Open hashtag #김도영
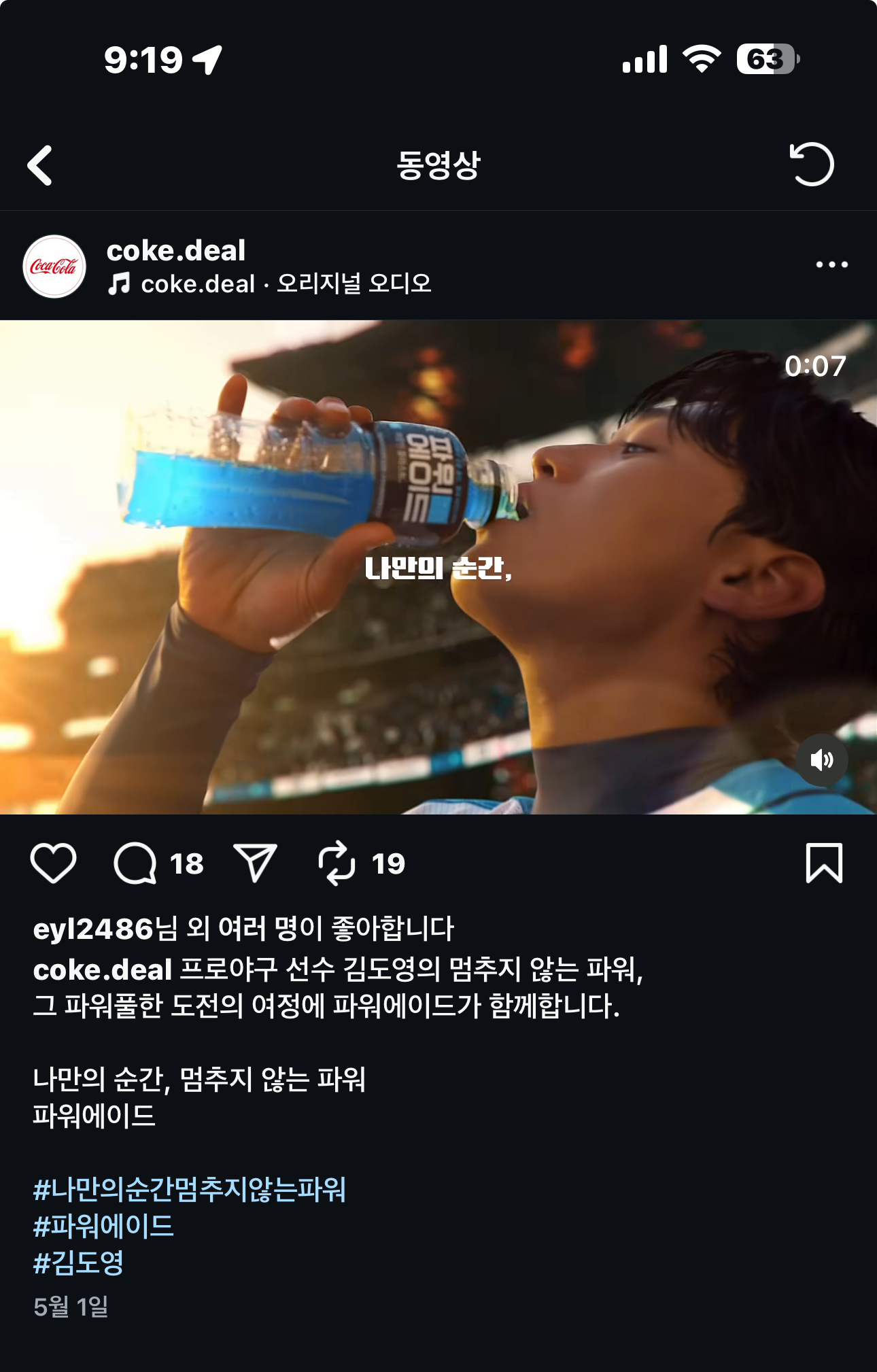 click(78, 1263)
